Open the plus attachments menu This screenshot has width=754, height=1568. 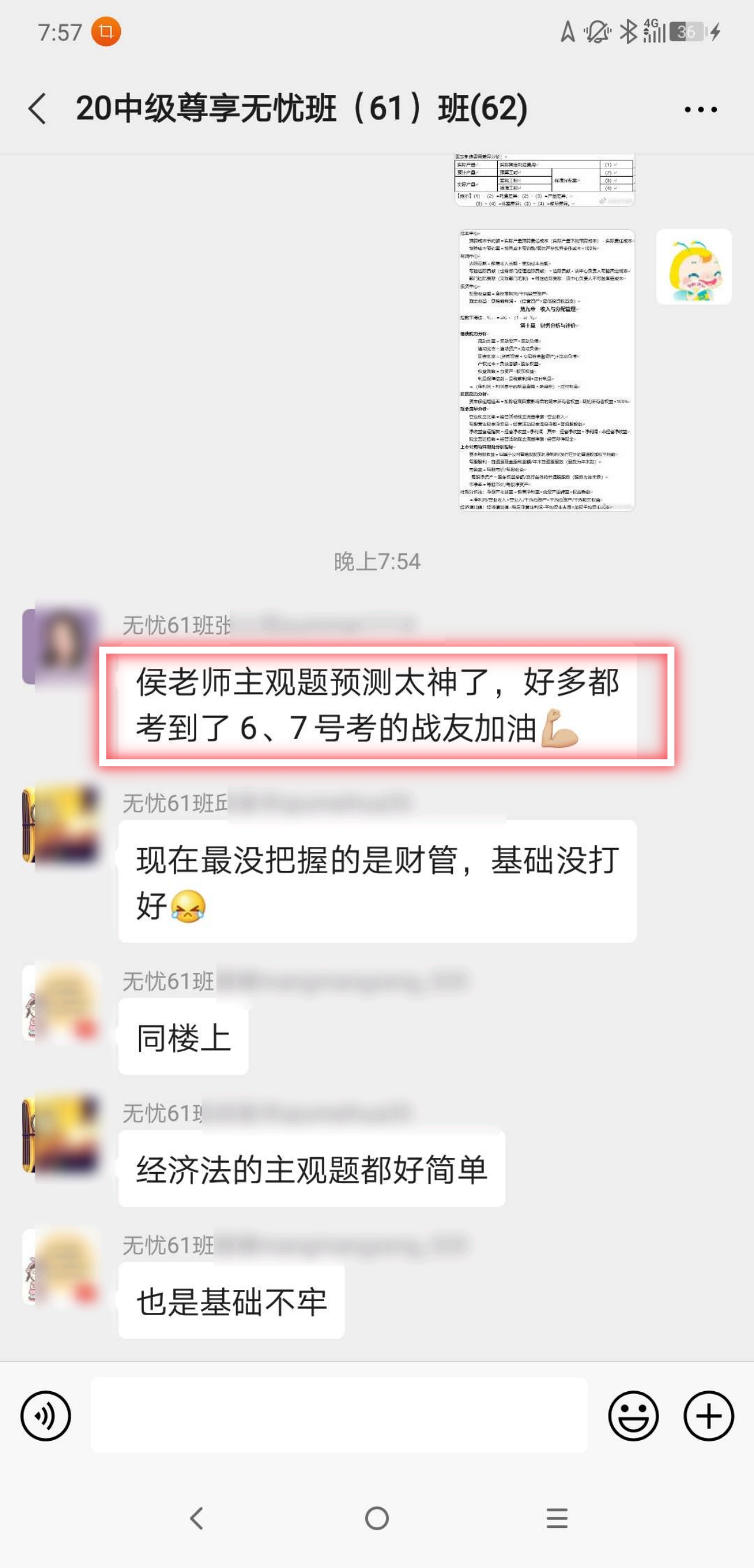click(x=709, y=1415)
